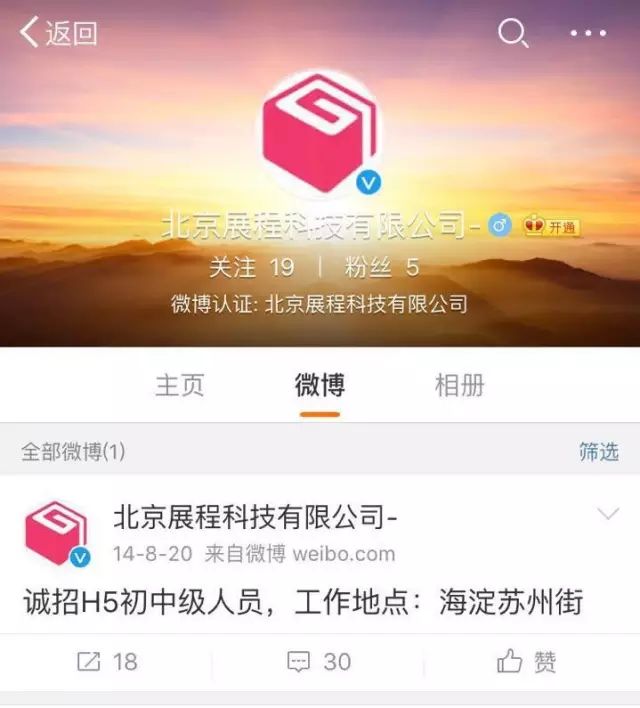Open the search magnifier icon
The height and width of the screenshot is (708, 640).
click(513, 34)
